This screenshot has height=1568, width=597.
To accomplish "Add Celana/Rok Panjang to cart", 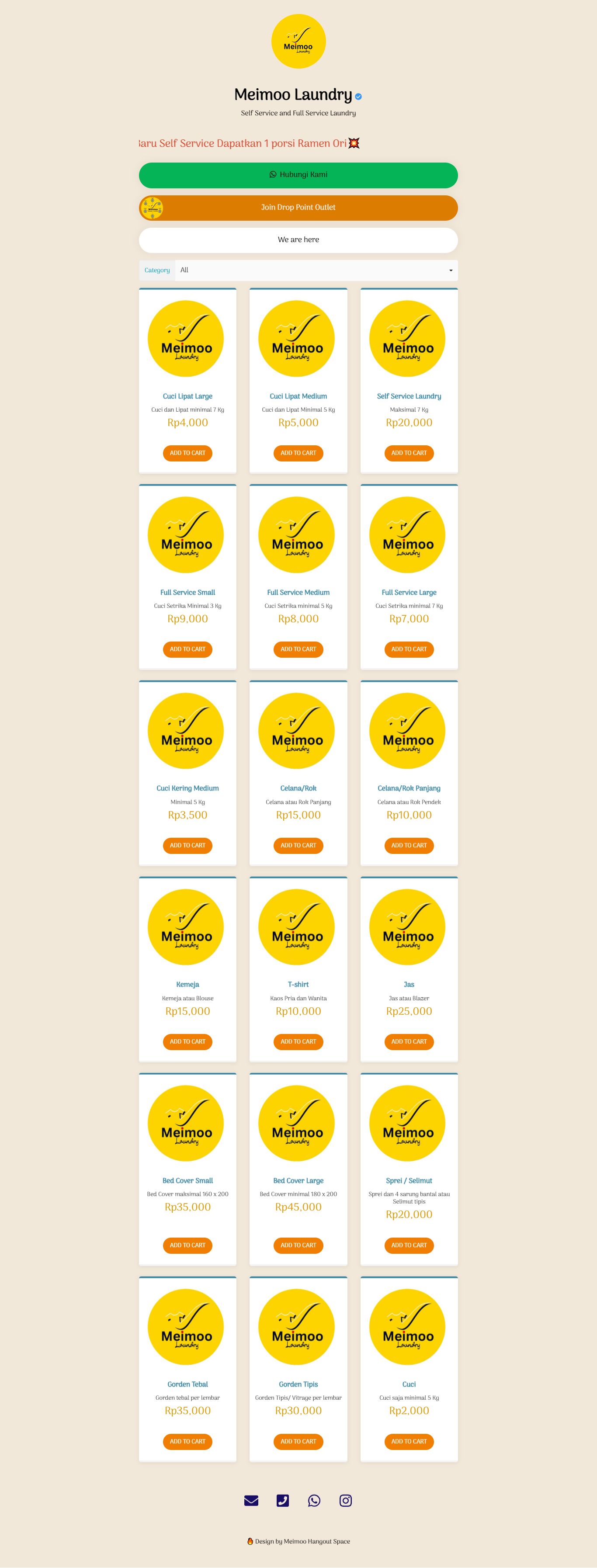I will point(409,845).
